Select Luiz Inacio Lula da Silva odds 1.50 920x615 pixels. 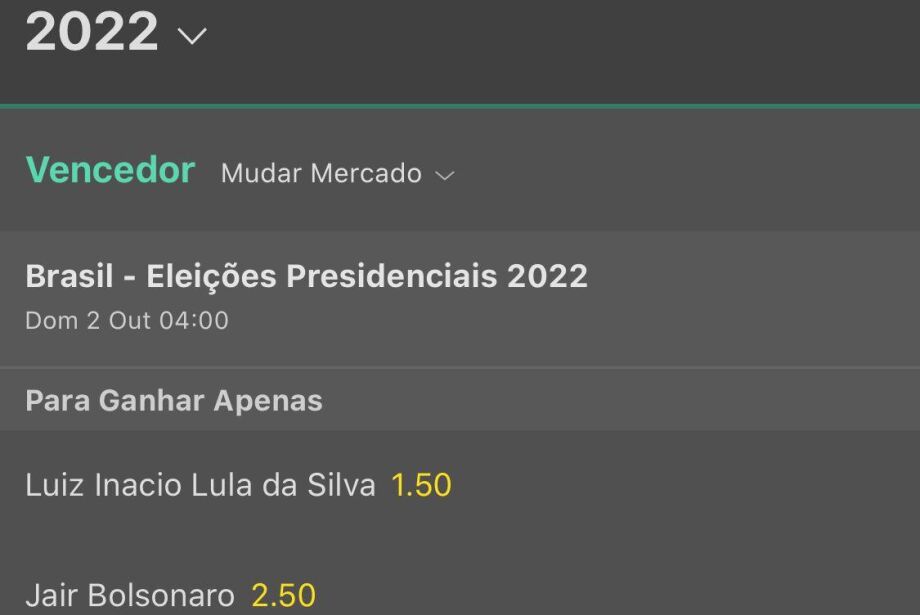tap(420, 486)
